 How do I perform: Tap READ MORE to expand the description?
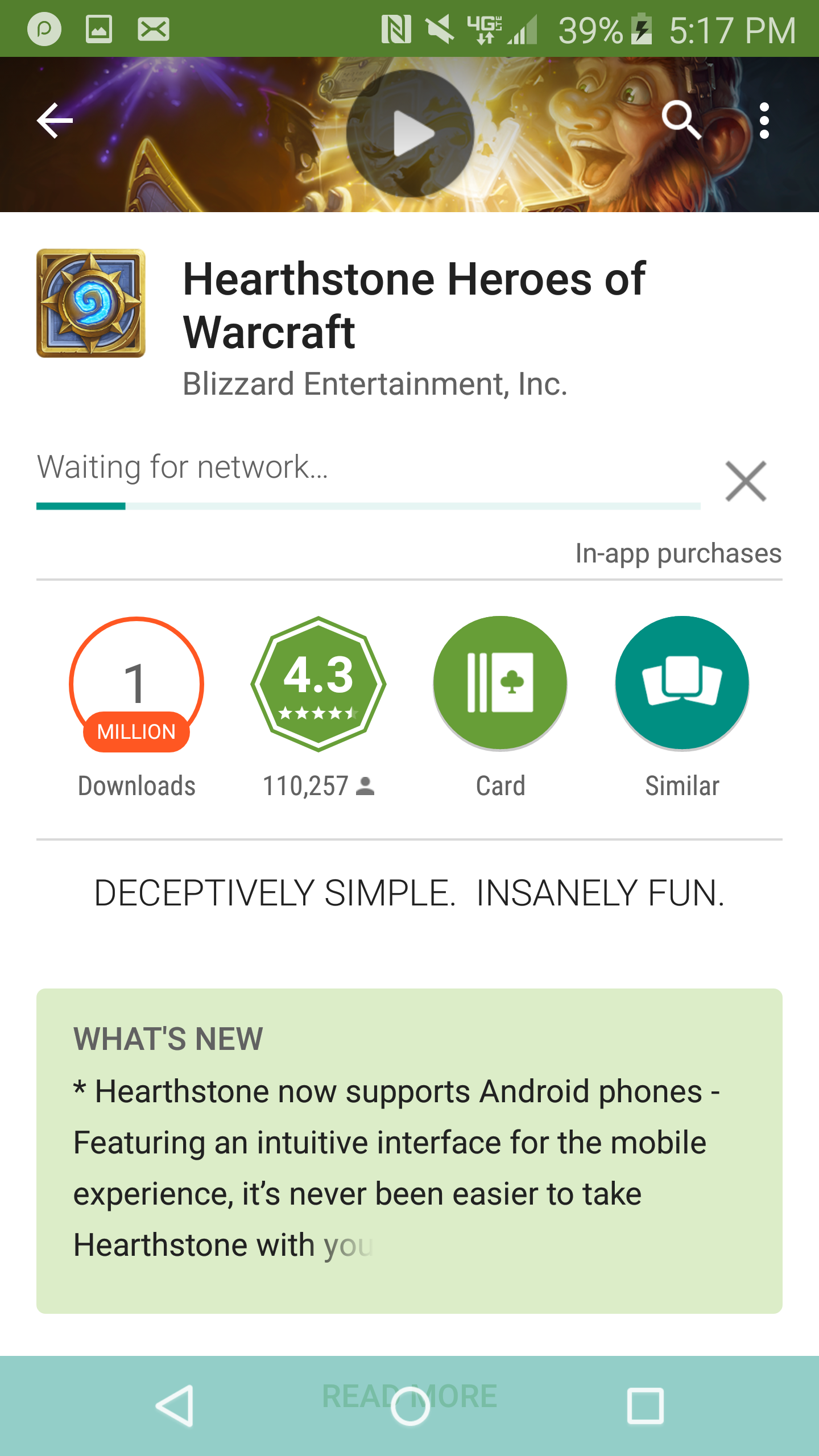click(x=409, y=1396)
